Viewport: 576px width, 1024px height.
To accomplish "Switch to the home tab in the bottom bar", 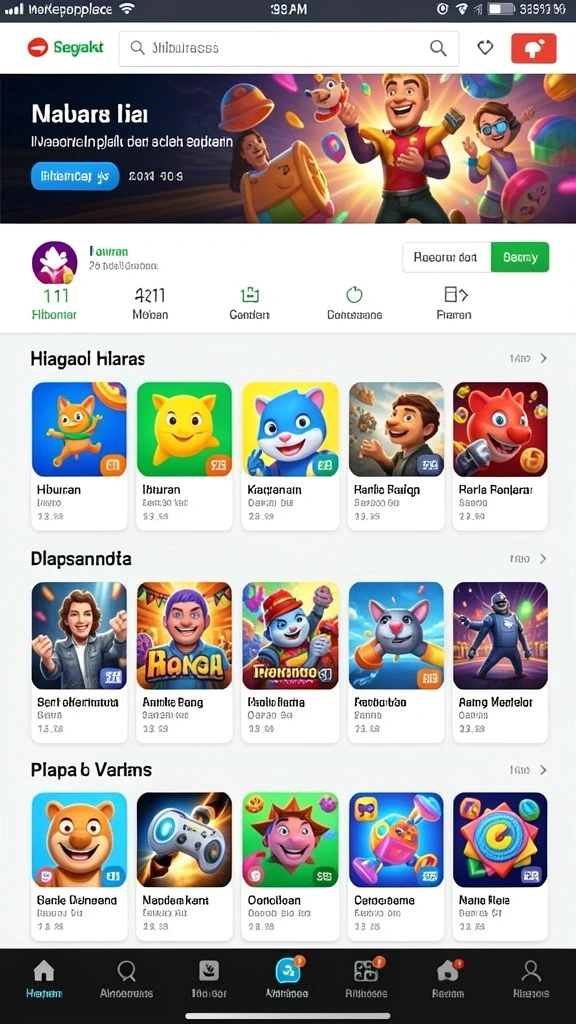I will [x=44, y=980].
